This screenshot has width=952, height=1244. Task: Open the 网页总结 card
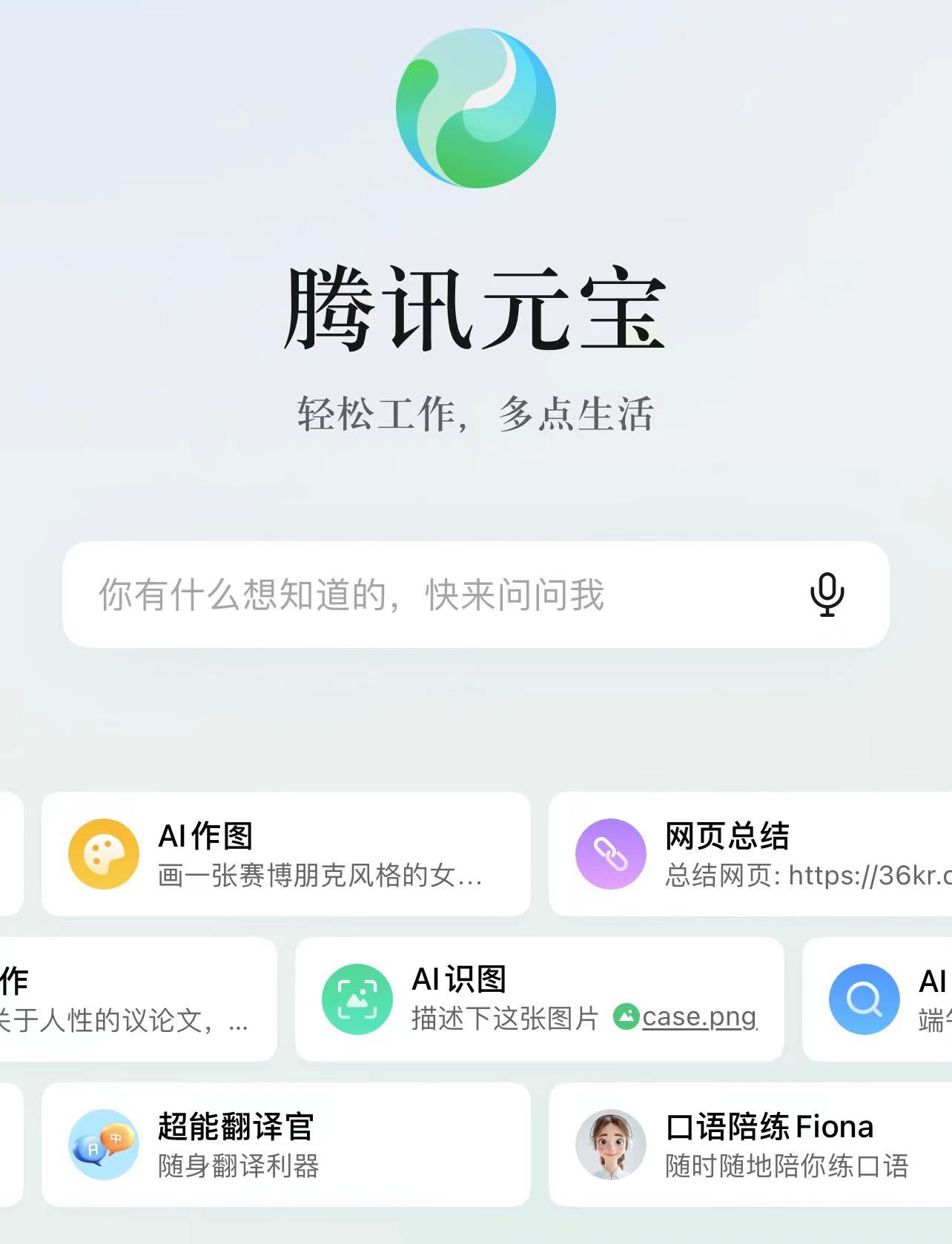[749, 854]
